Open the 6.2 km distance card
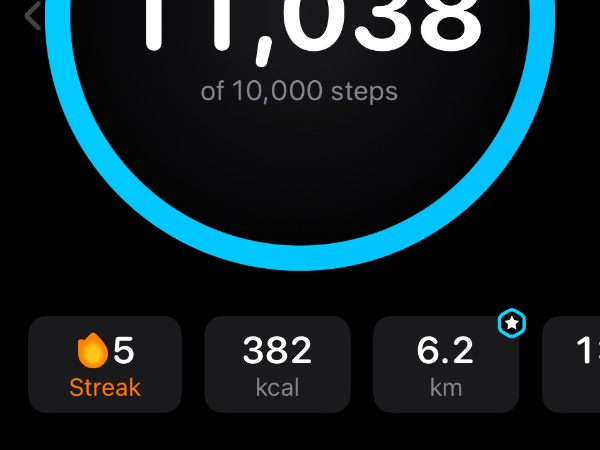Viewport: 600px width, 450px height. click(x=446, y=365)
